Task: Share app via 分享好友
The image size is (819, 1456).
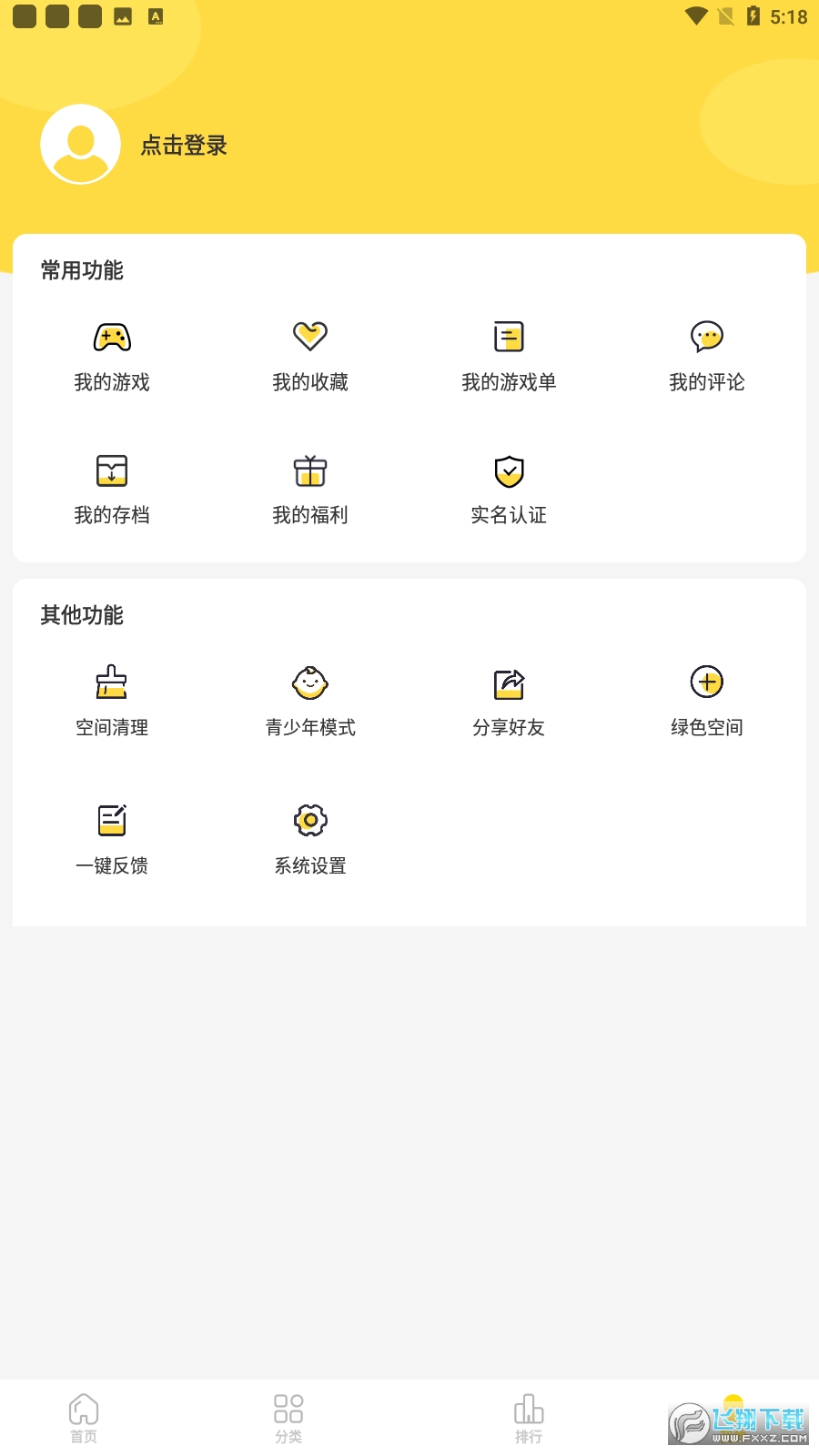Action: [x=510, y=701]
